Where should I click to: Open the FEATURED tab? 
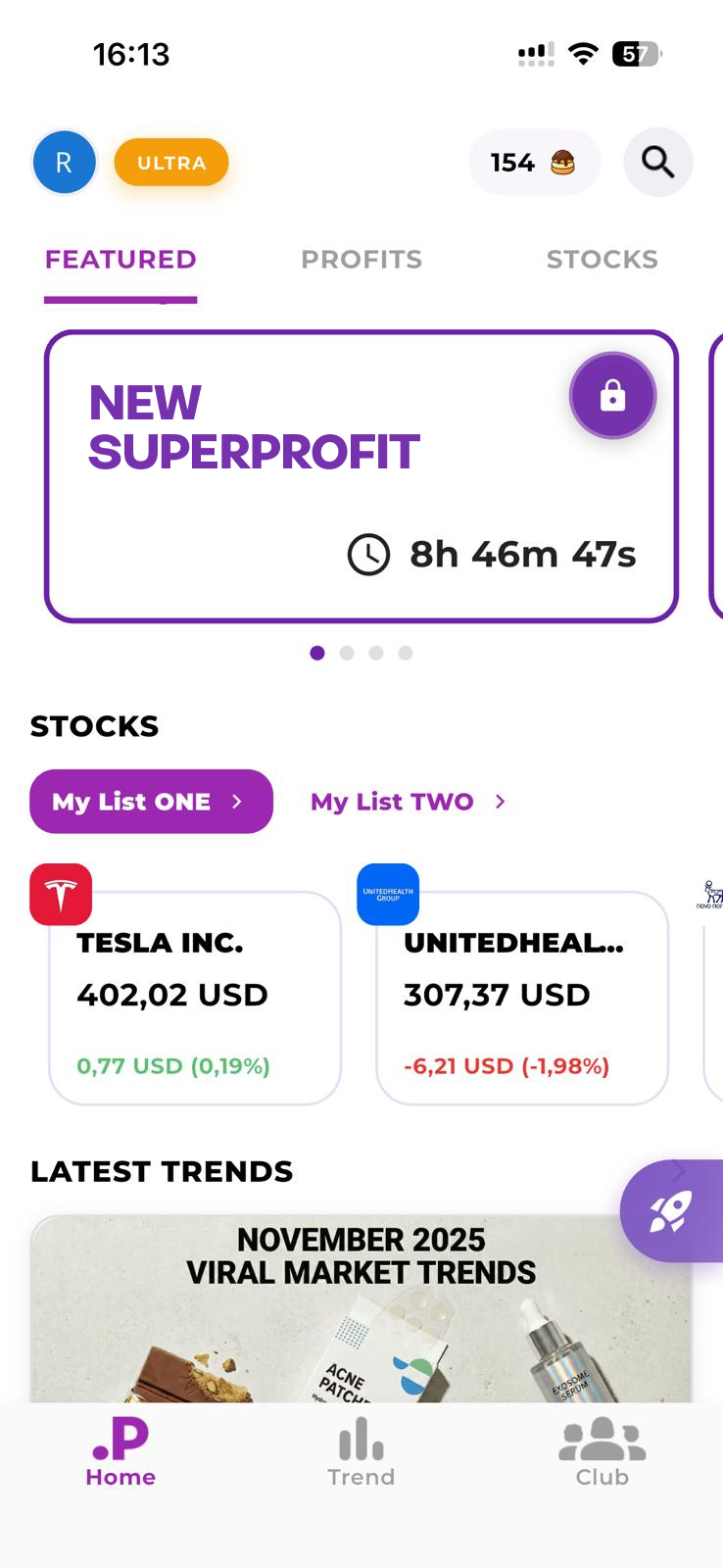(120, 260)
